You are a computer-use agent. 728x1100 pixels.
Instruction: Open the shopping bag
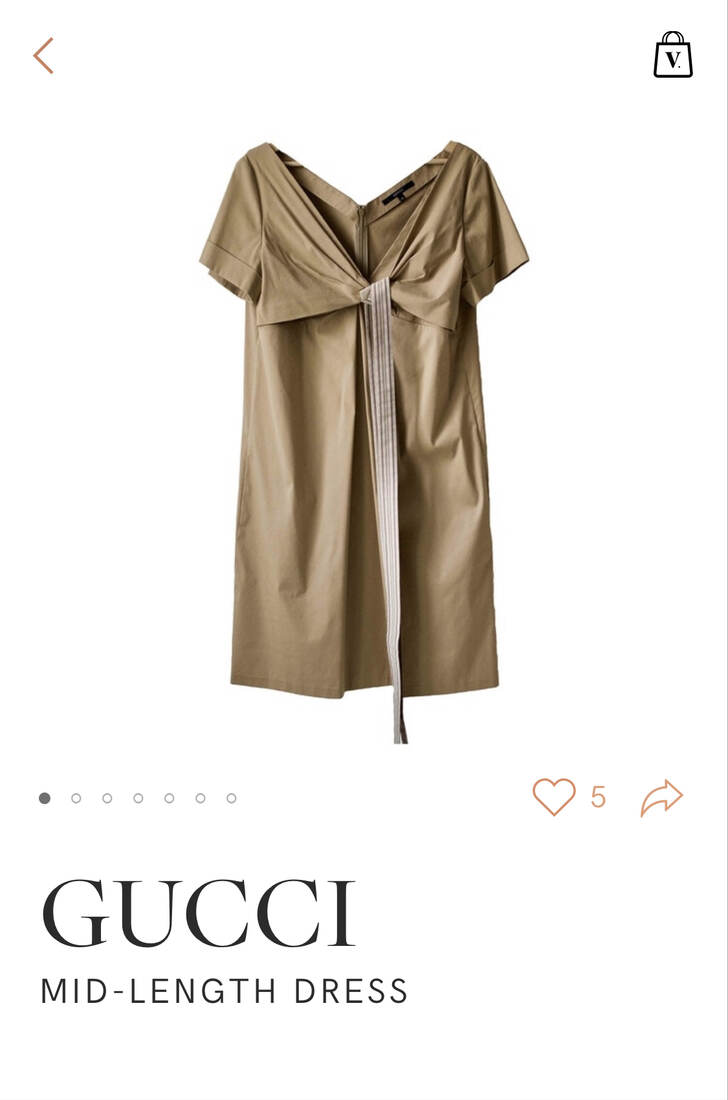(673, 55)
